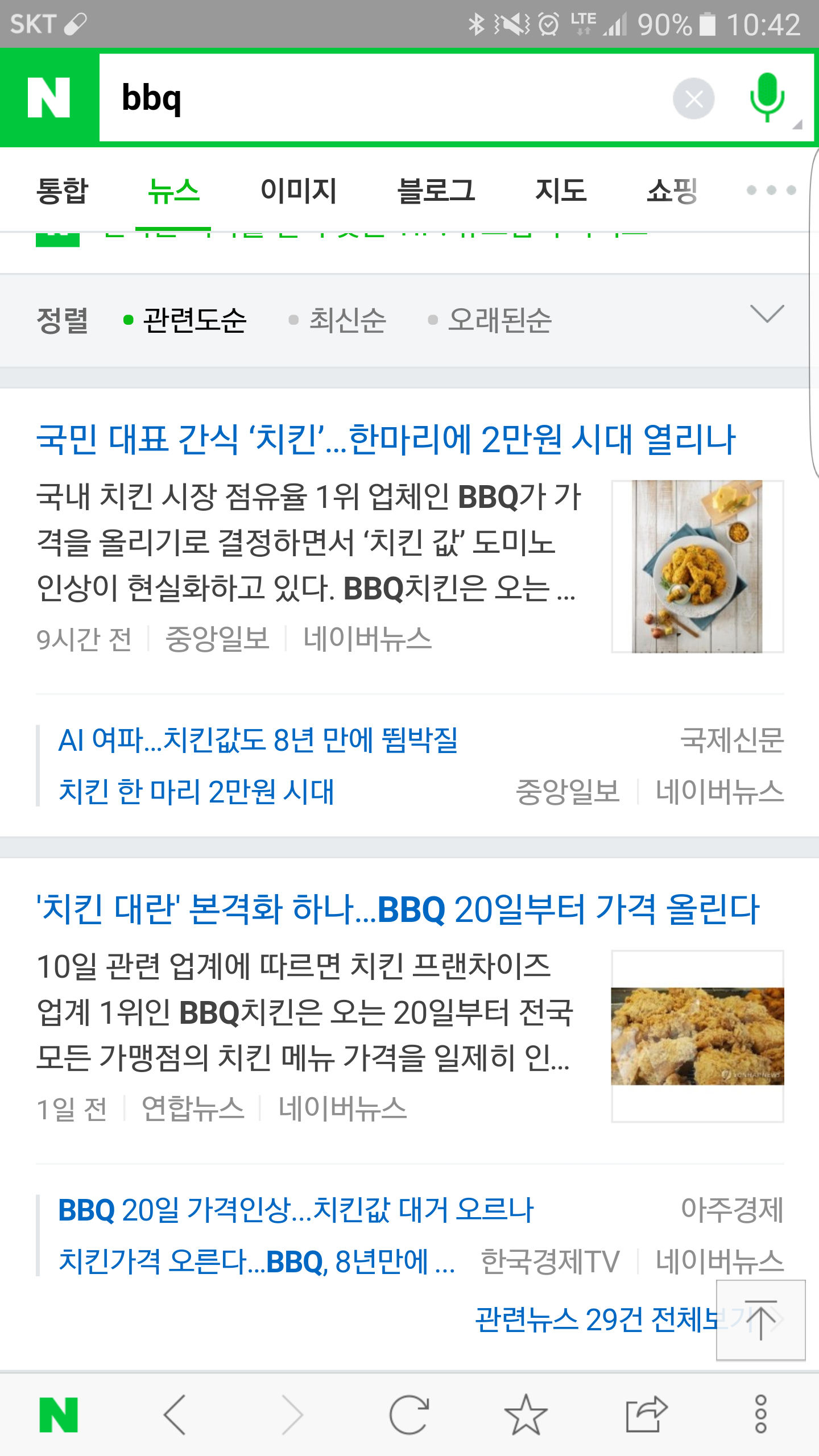This screenshot has width=819, height=1456.
Task: Open the 'AI 여파...치킨값도 8년 만에 뜀박질' article
Action: tap(258, 740)
